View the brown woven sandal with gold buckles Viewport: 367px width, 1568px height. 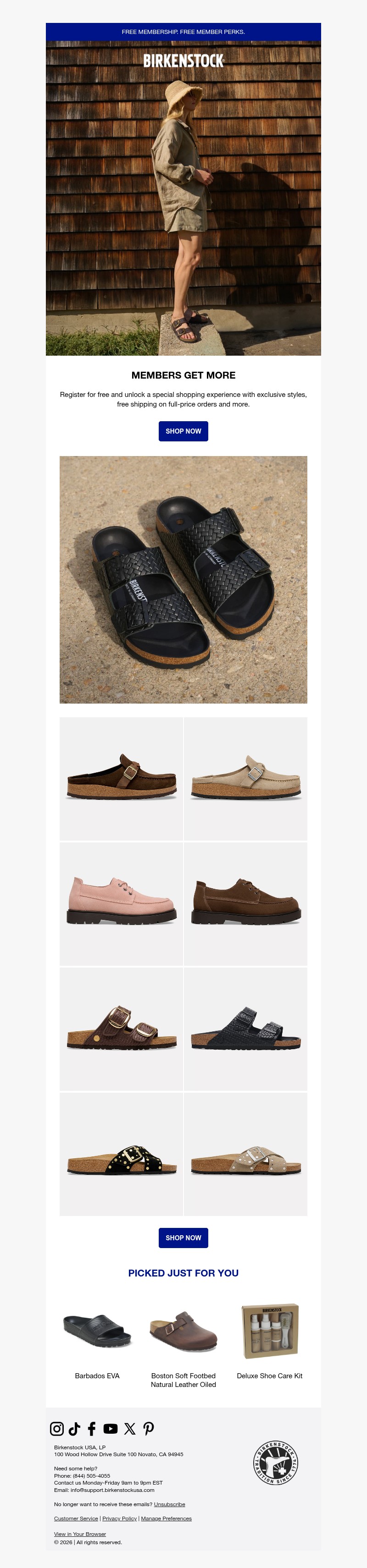(x=121, y=1029)
